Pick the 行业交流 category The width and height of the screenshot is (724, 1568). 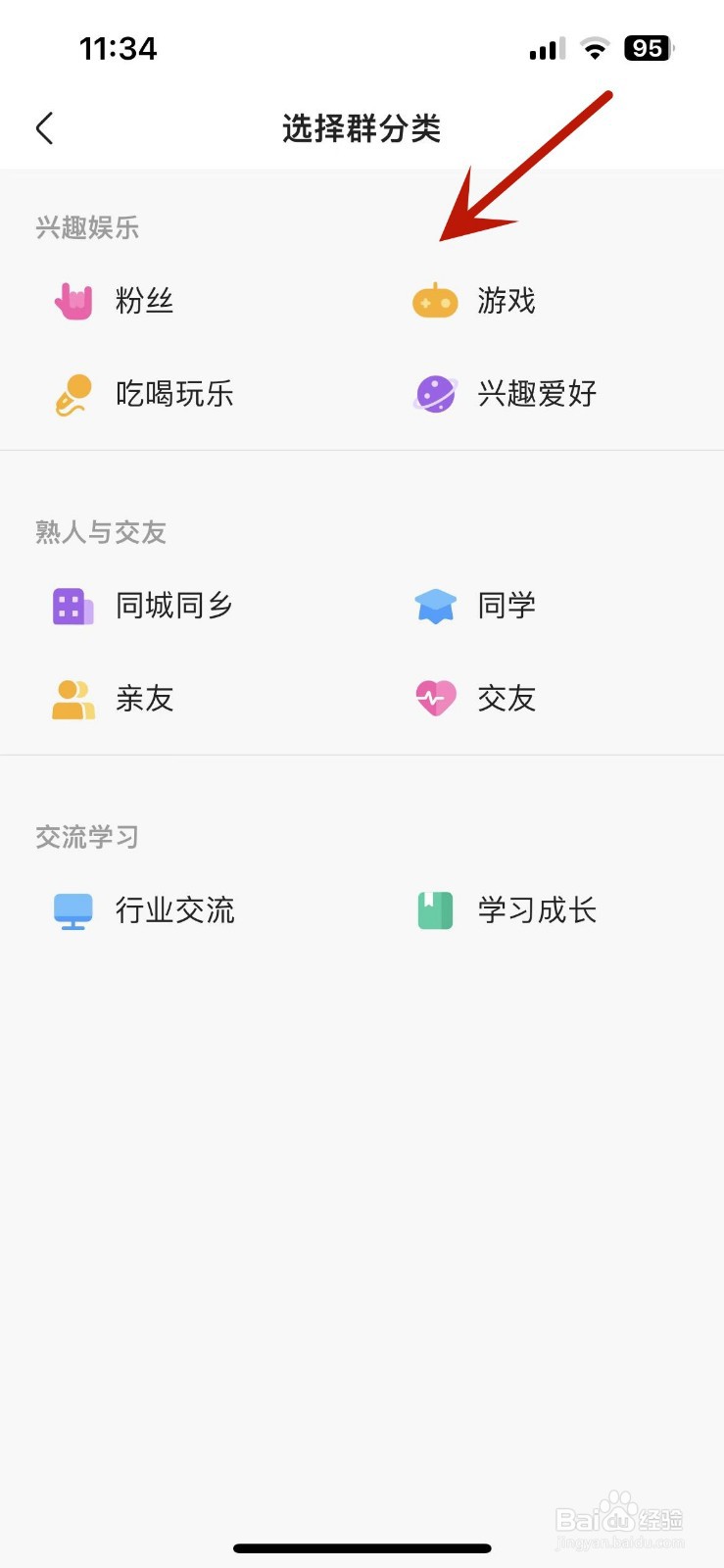(143, 910)
